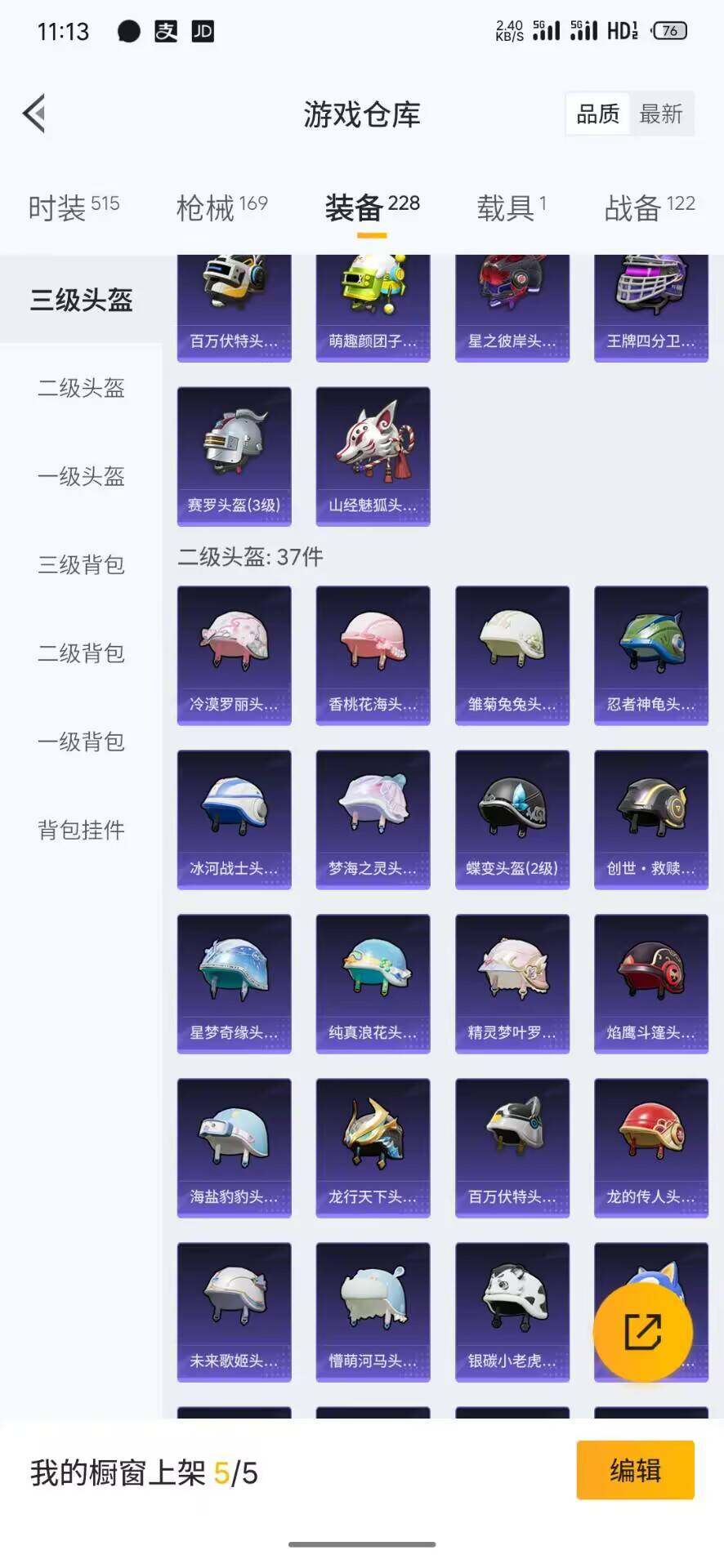Sort items by 品质 quality
724x1568 pixels.
pyautogui.click(x=597, y=114)
